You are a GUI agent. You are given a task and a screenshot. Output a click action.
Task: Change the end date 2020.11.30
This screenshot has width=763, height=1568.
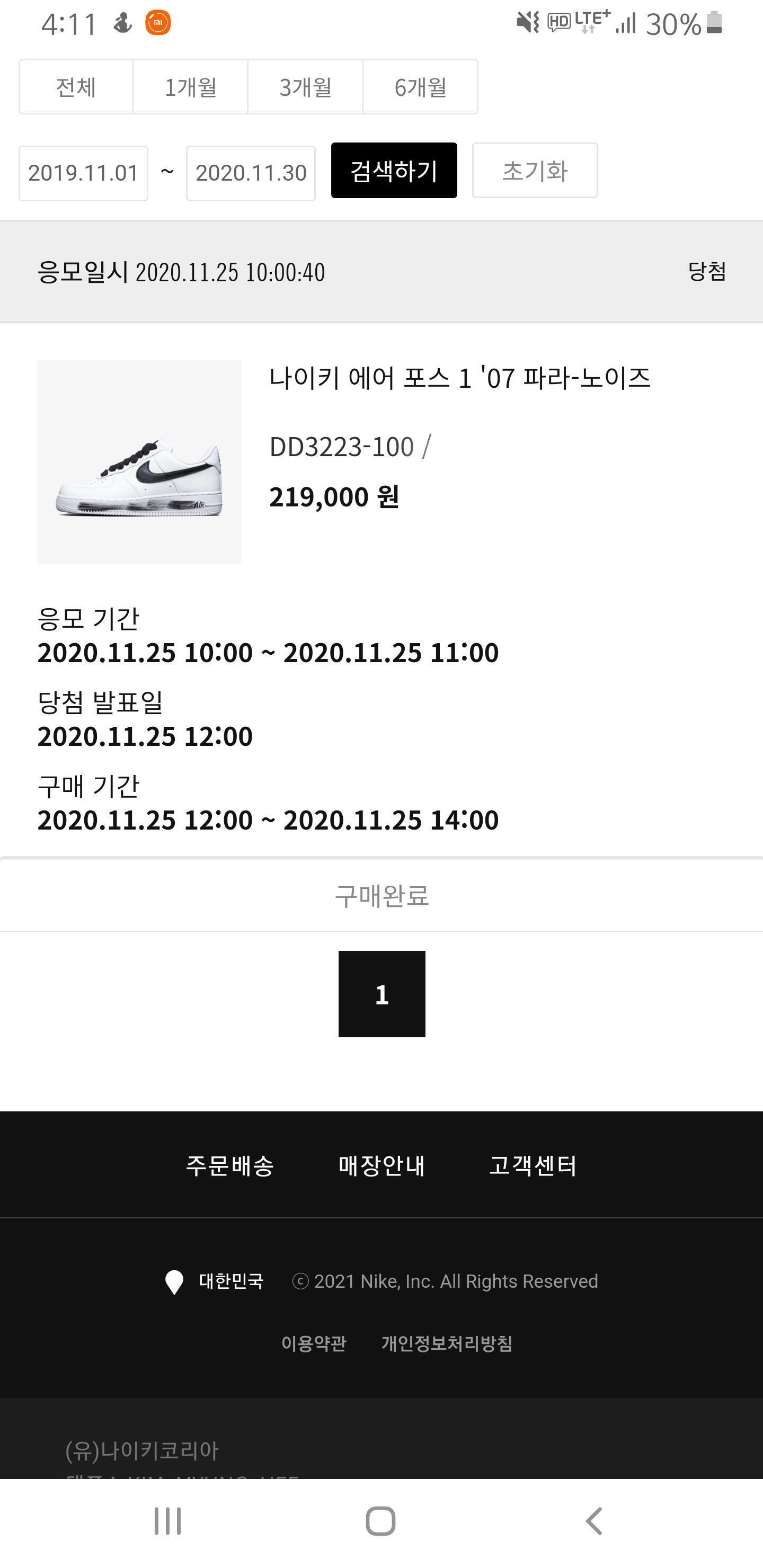click(x=251, y=173)
